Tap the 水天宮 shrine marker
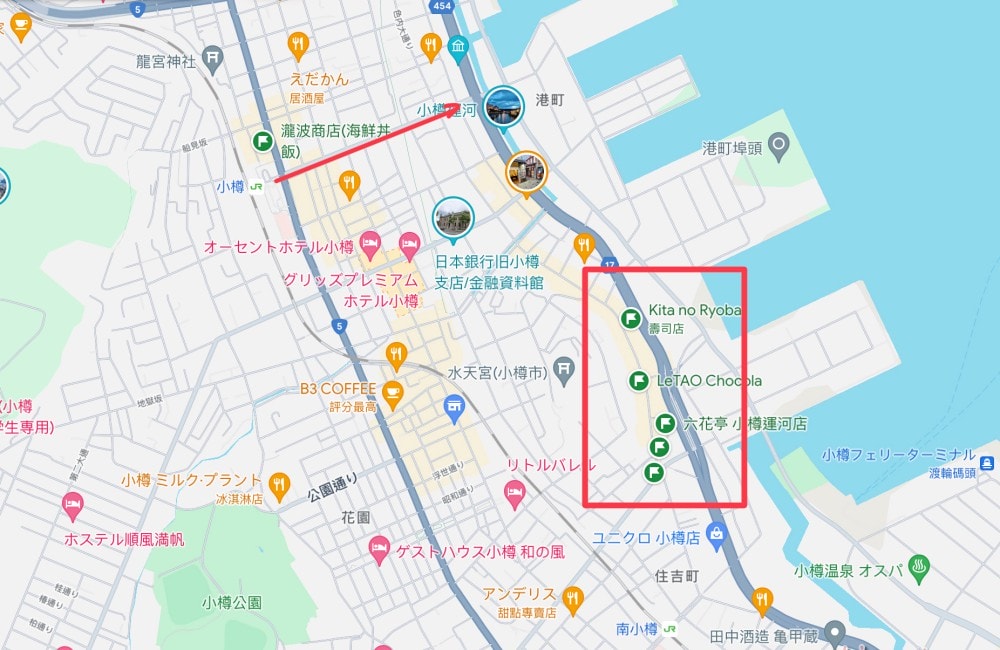The height and width of the screenshot is (650, 1000). (565, 372)
